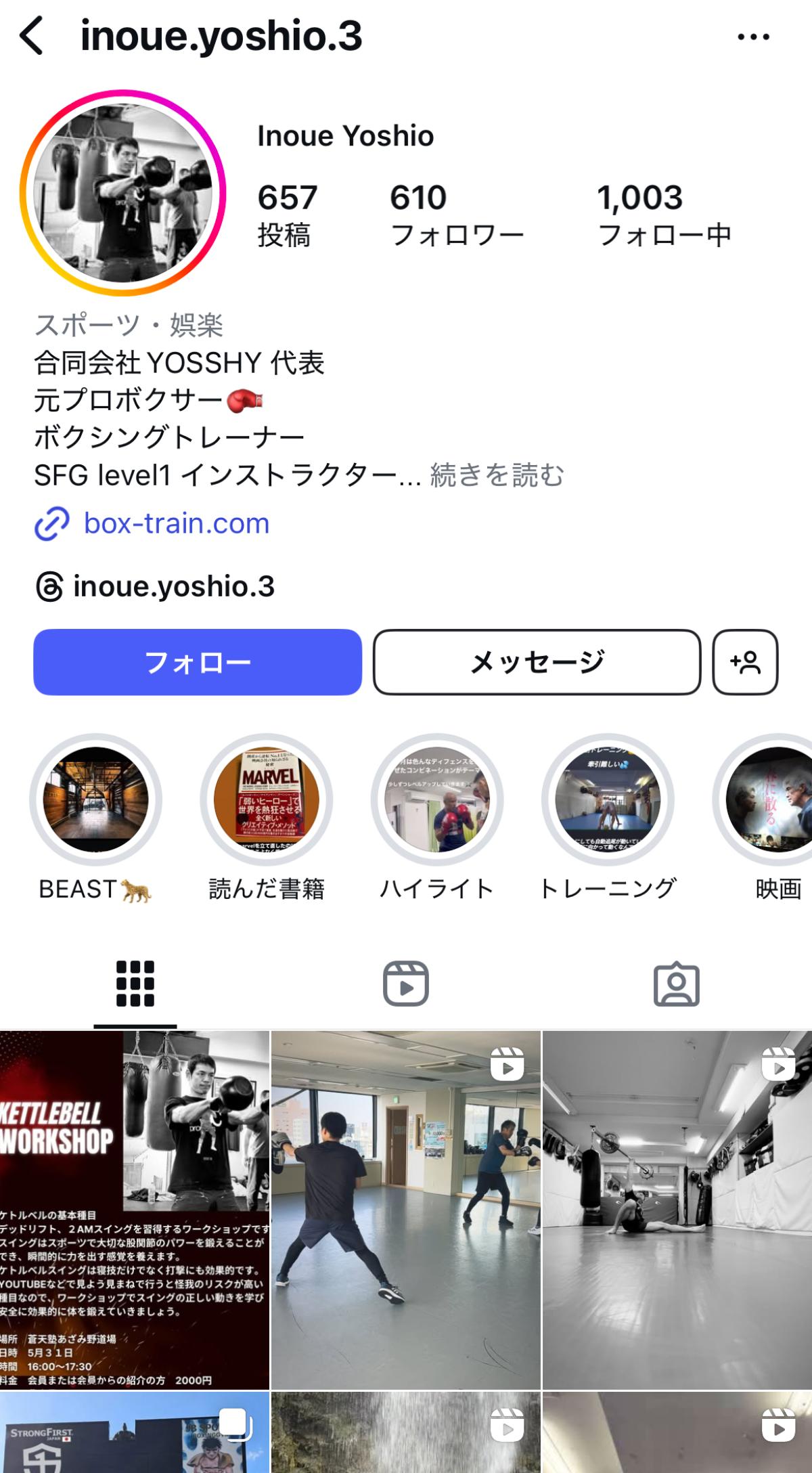Open the box-train.com link

pos(176,523)
